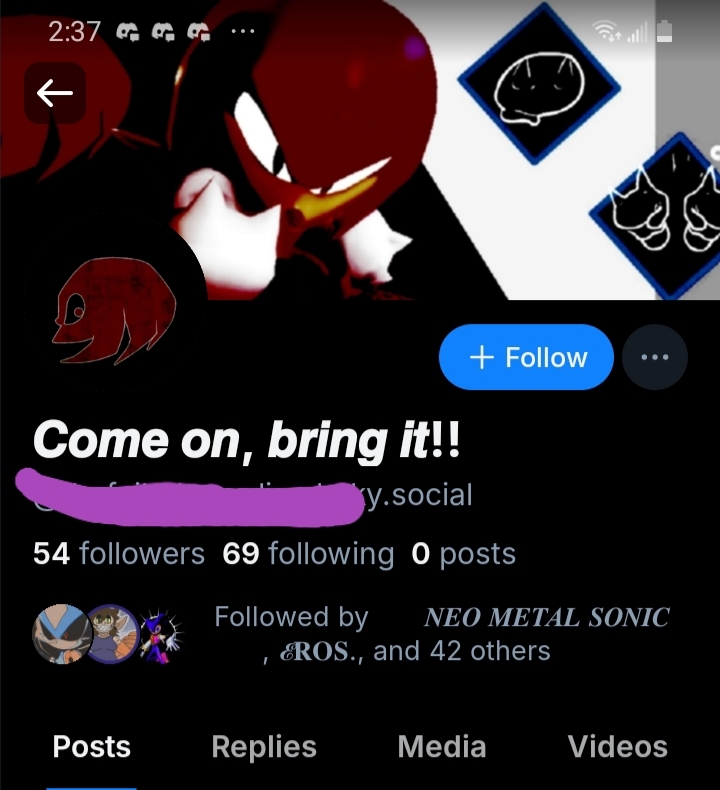Open the Followed by known followers list
Screen dimensions: 720x790
(x=440, y=634)
